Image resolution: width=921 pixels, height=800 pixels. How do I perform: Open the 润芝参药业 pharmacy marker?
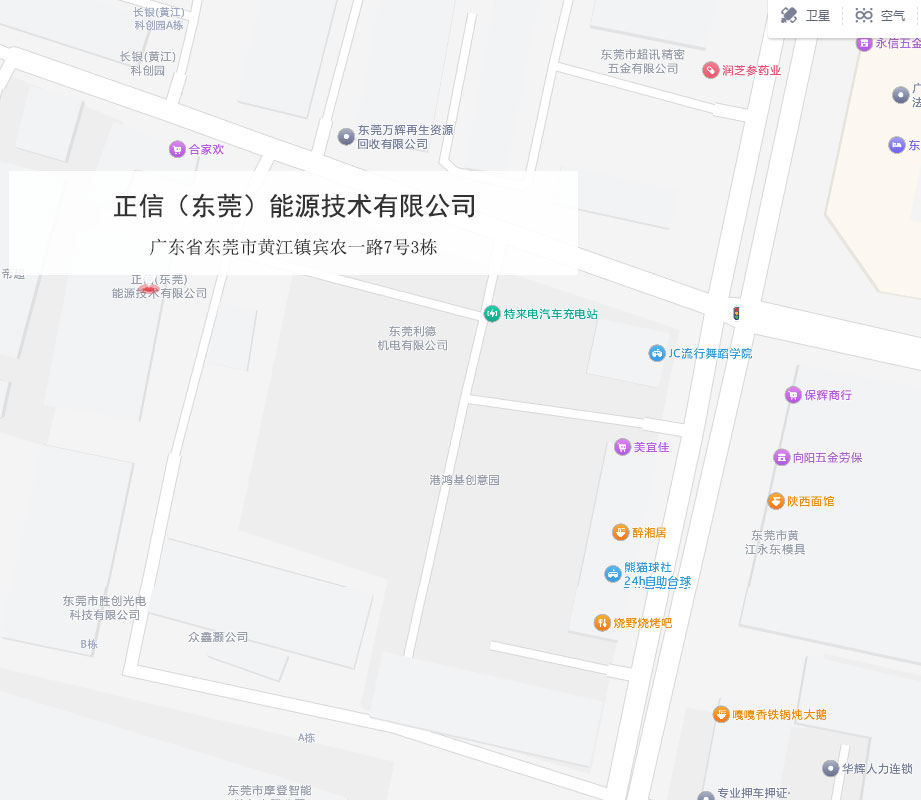710,70
